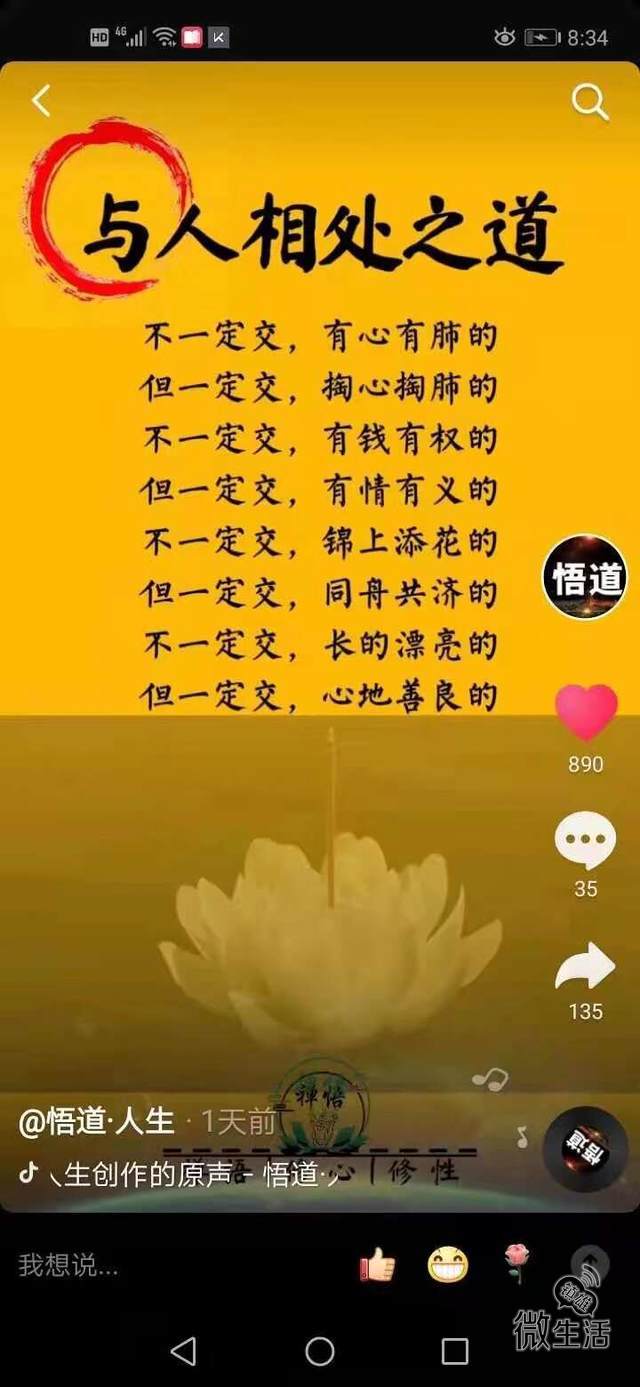
Task: Open the @悟道·人生 profile name
Action: [x=97, y=1121]
